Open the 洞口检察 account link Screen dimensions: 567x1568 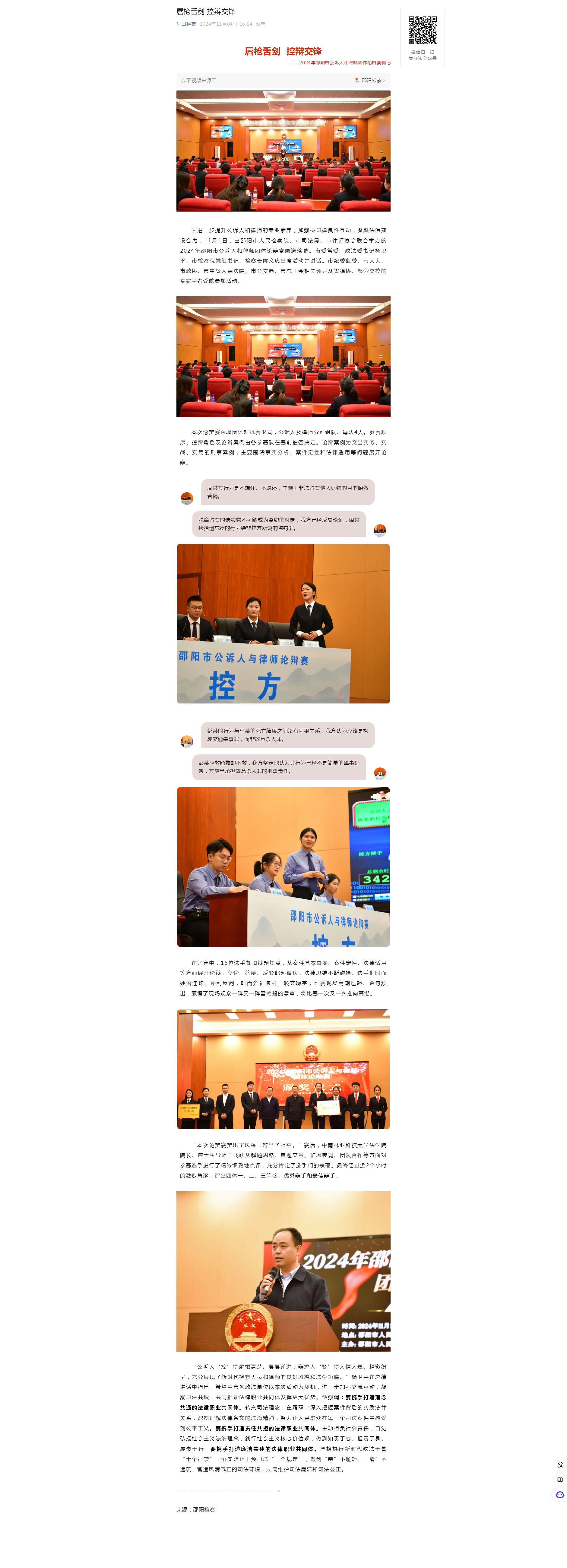186,24
